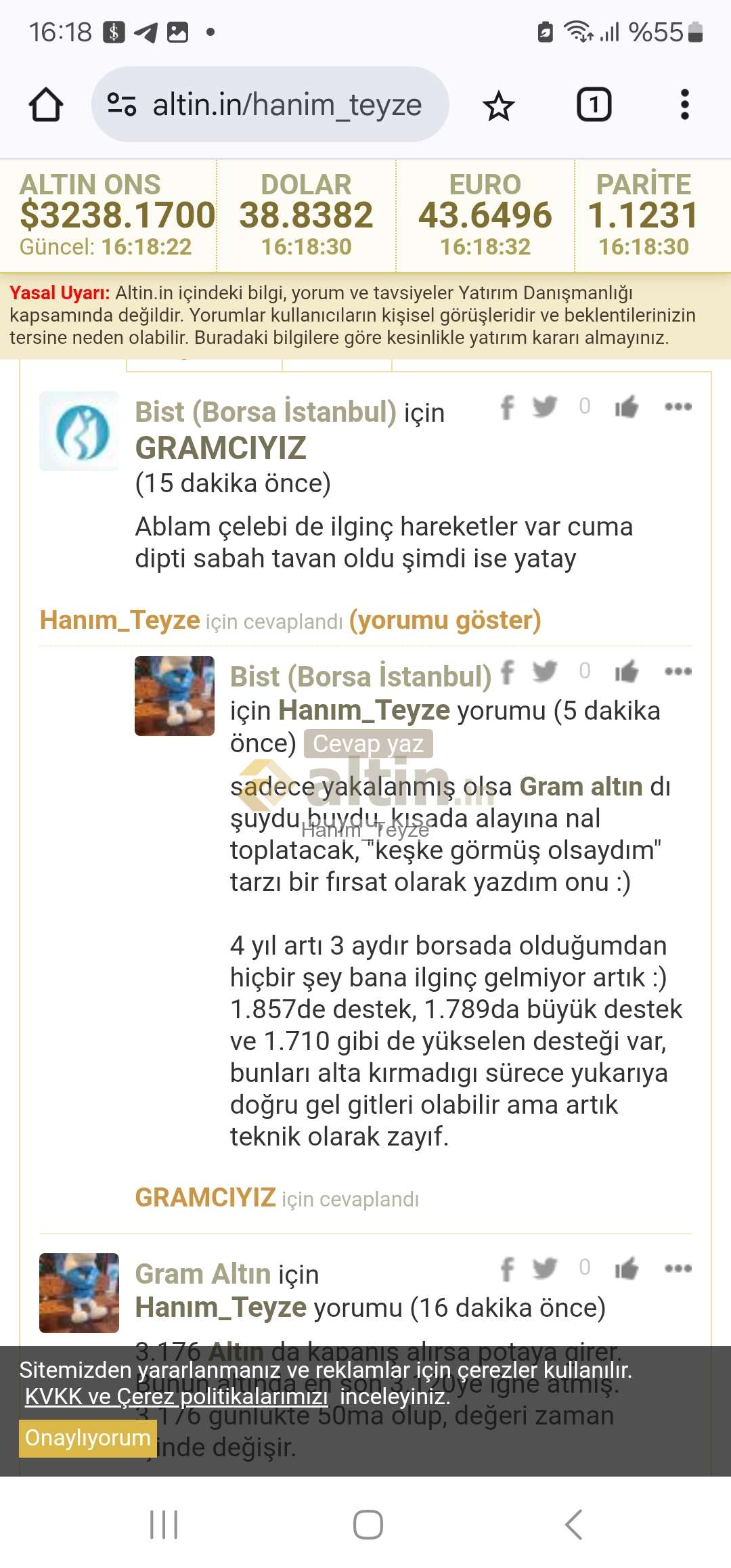Screen dimensions: 731x1568
Task: Share Hanım_Teyze's Bist reply on Twitter
Action: click(x=545, y=671)
